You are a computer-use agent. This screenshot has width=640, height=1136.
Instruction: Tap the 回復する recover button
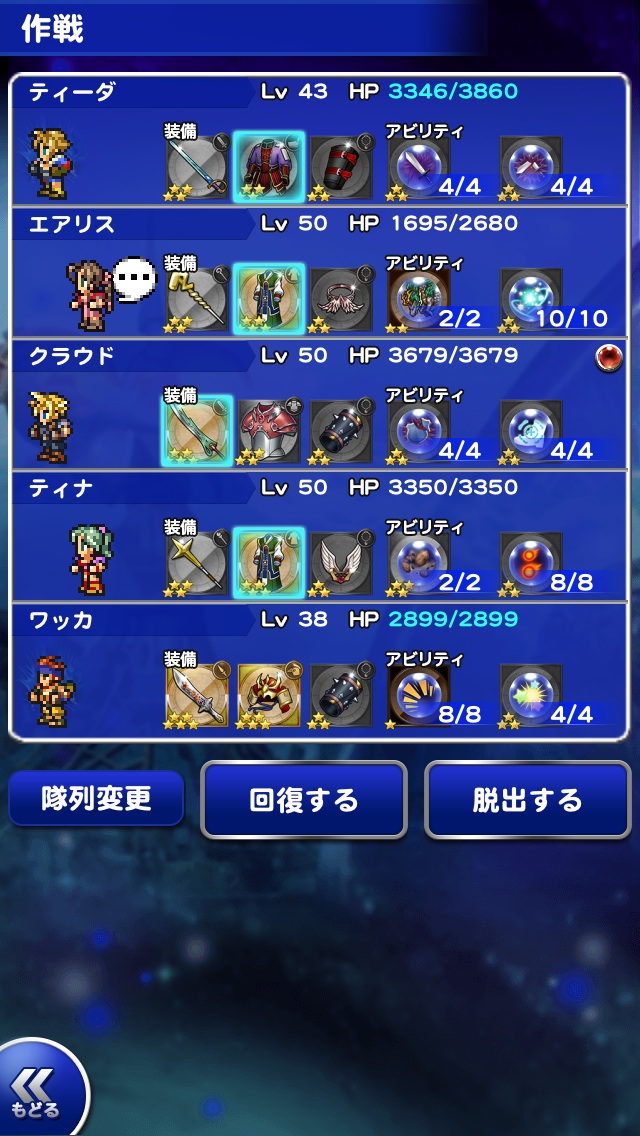(x=304, y=800)
